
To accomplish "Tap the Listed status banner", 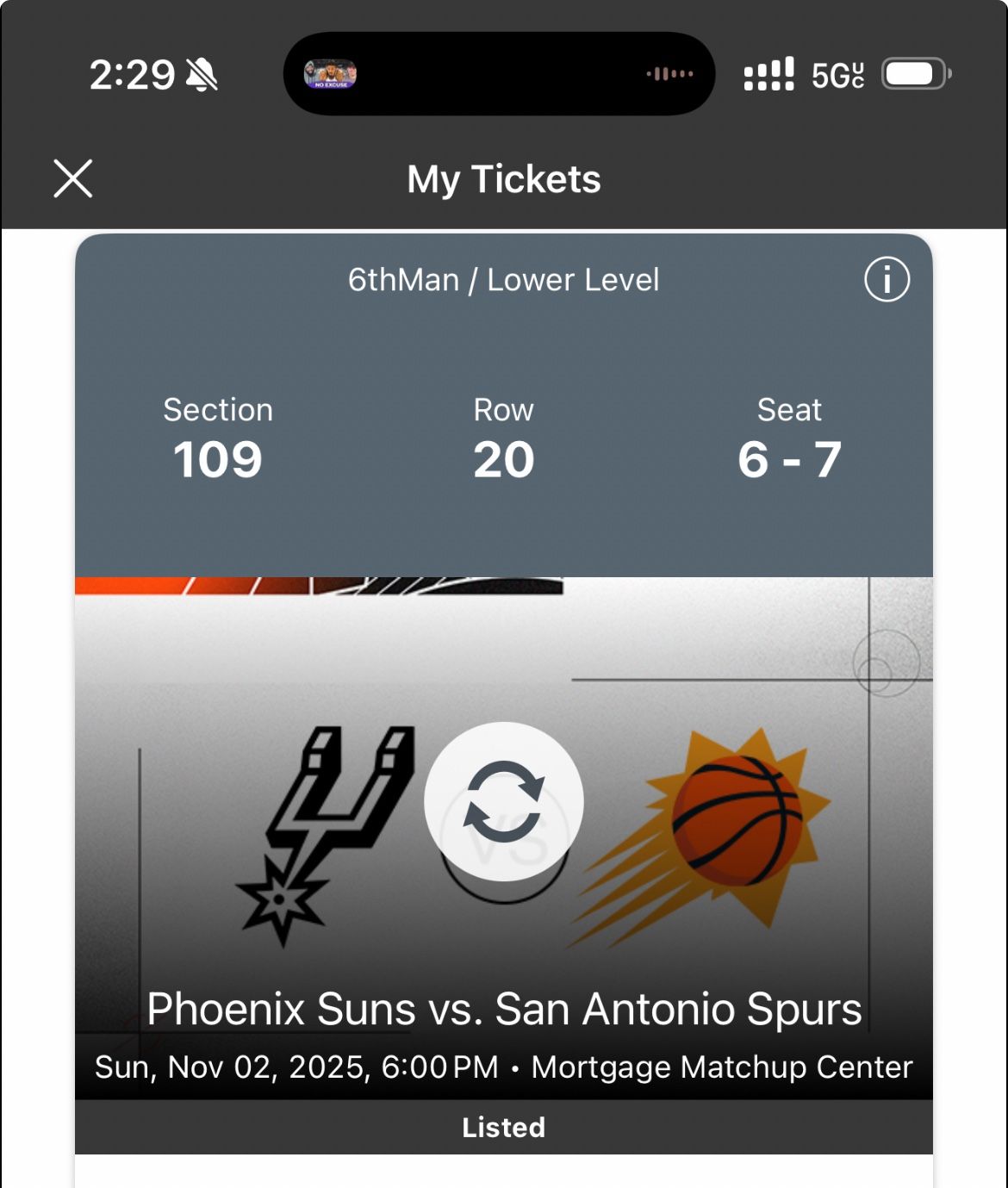I will [503, 1127].
